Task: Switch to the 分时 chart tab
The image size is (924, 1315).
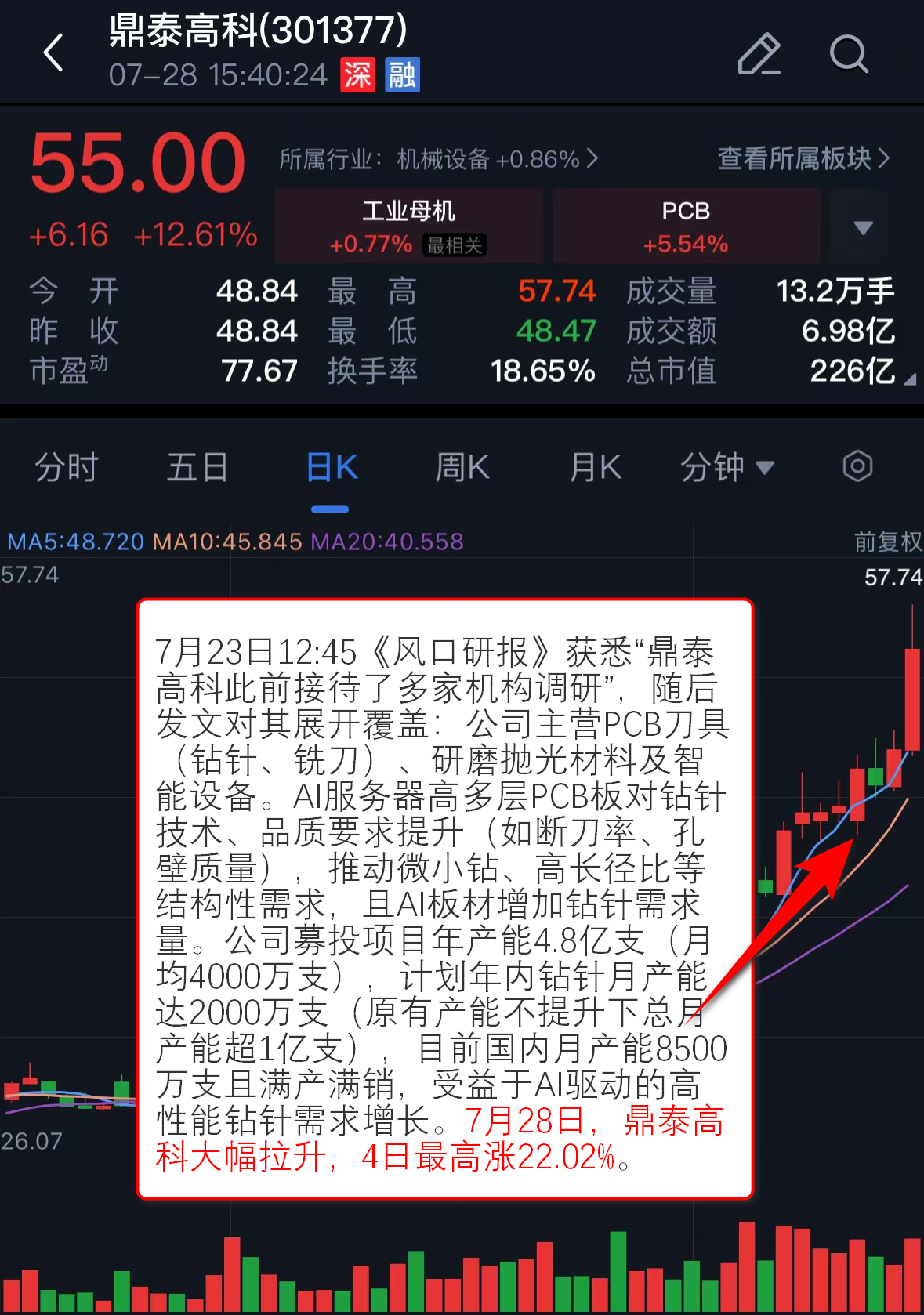Action: [67, 468]
